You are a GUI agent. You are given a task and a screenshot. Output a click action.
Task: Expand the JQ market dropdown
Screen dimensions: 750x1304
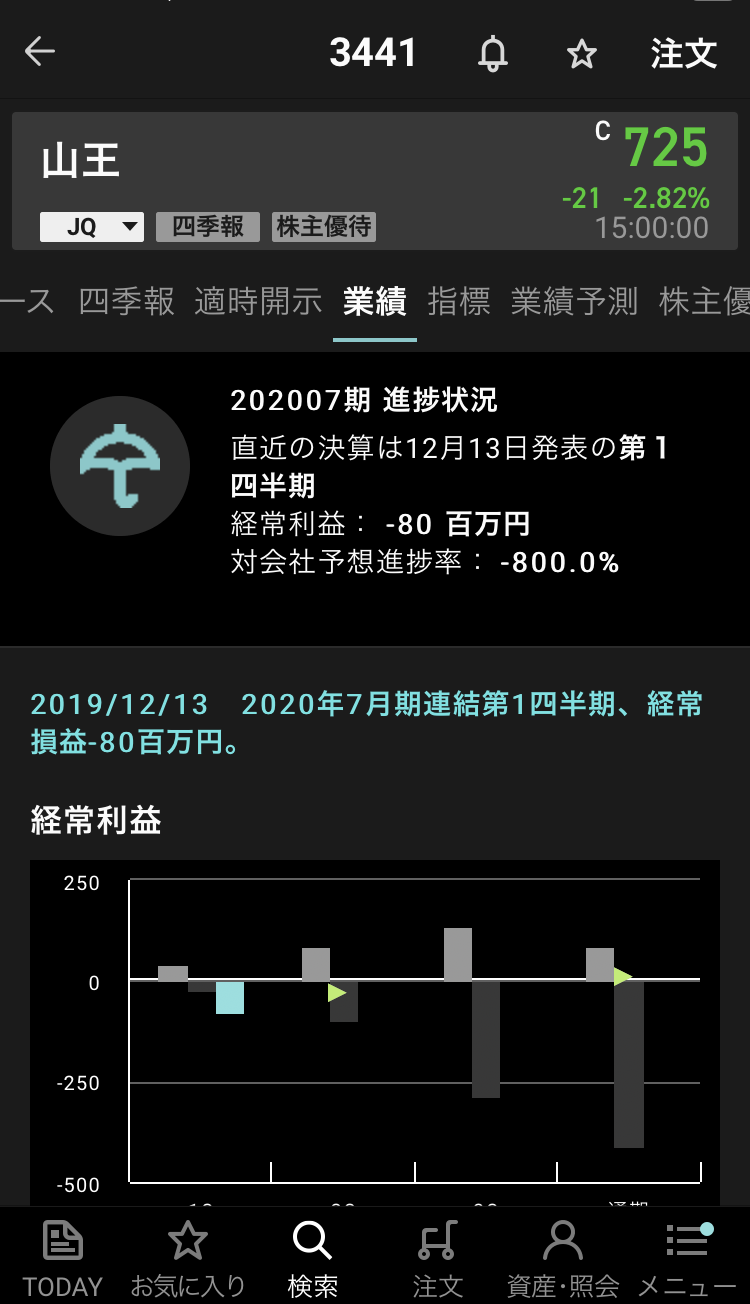(x=92, y=227)
